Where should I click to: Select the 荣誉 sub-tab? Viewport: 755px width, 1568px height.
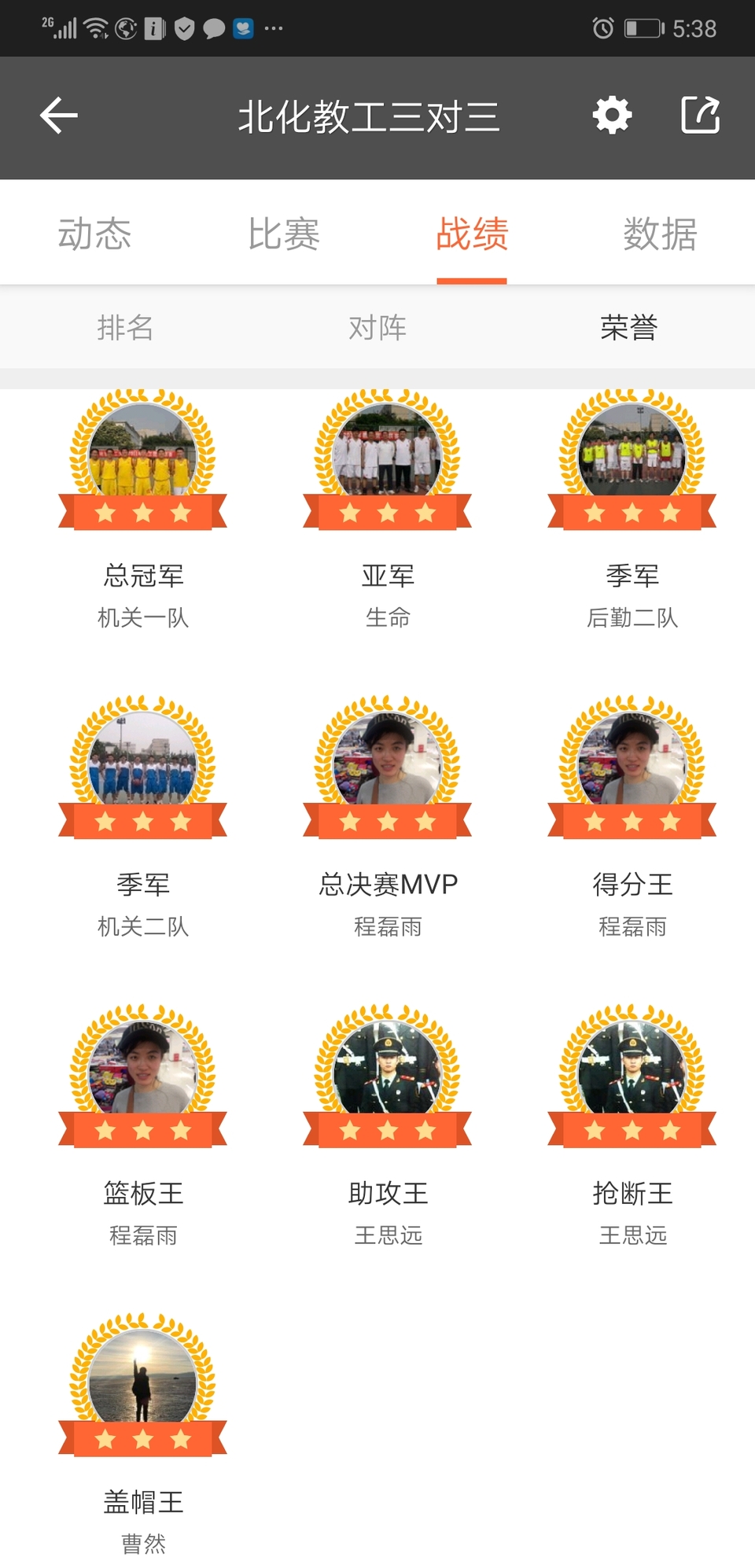tap(628, 327)
